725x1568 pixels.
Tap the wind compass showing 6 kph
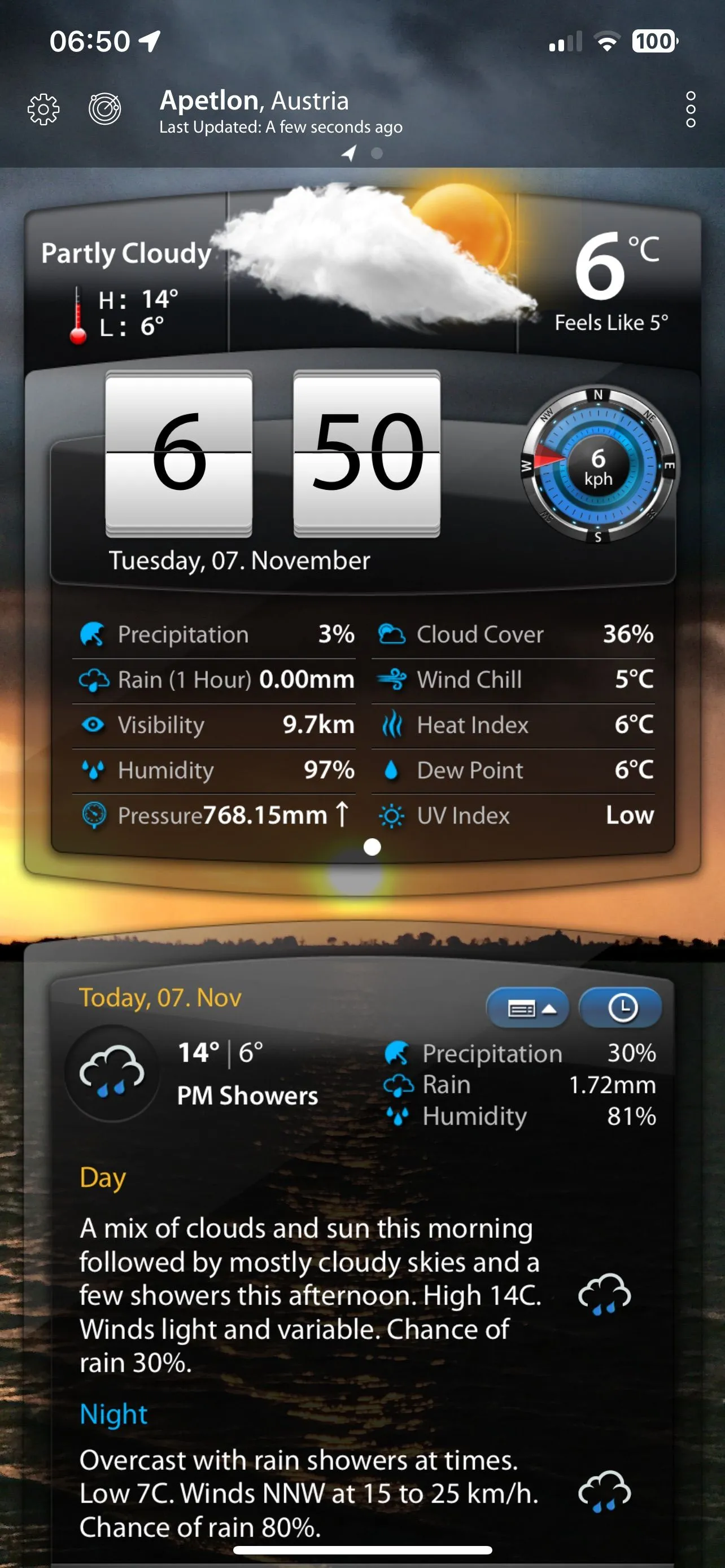click(598, 467)
